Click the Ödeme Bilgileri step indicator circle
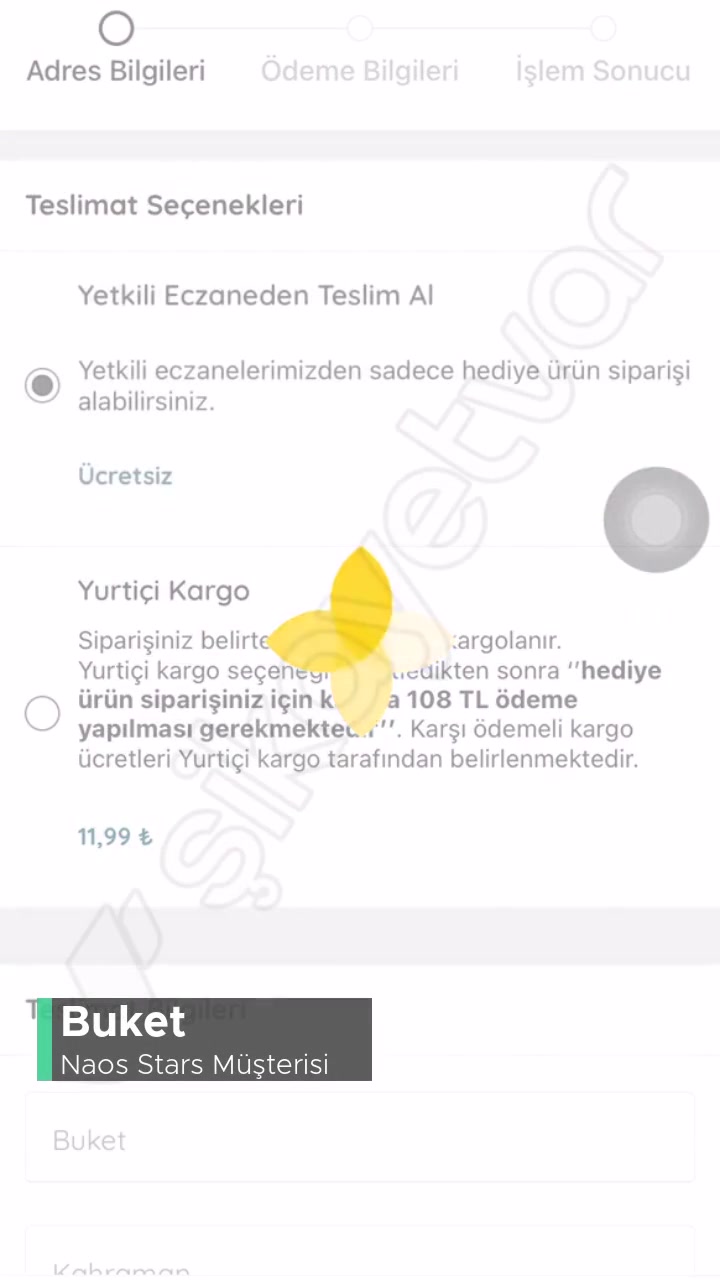The width and height of the screenshot is (720, 1280). point(360,30)
